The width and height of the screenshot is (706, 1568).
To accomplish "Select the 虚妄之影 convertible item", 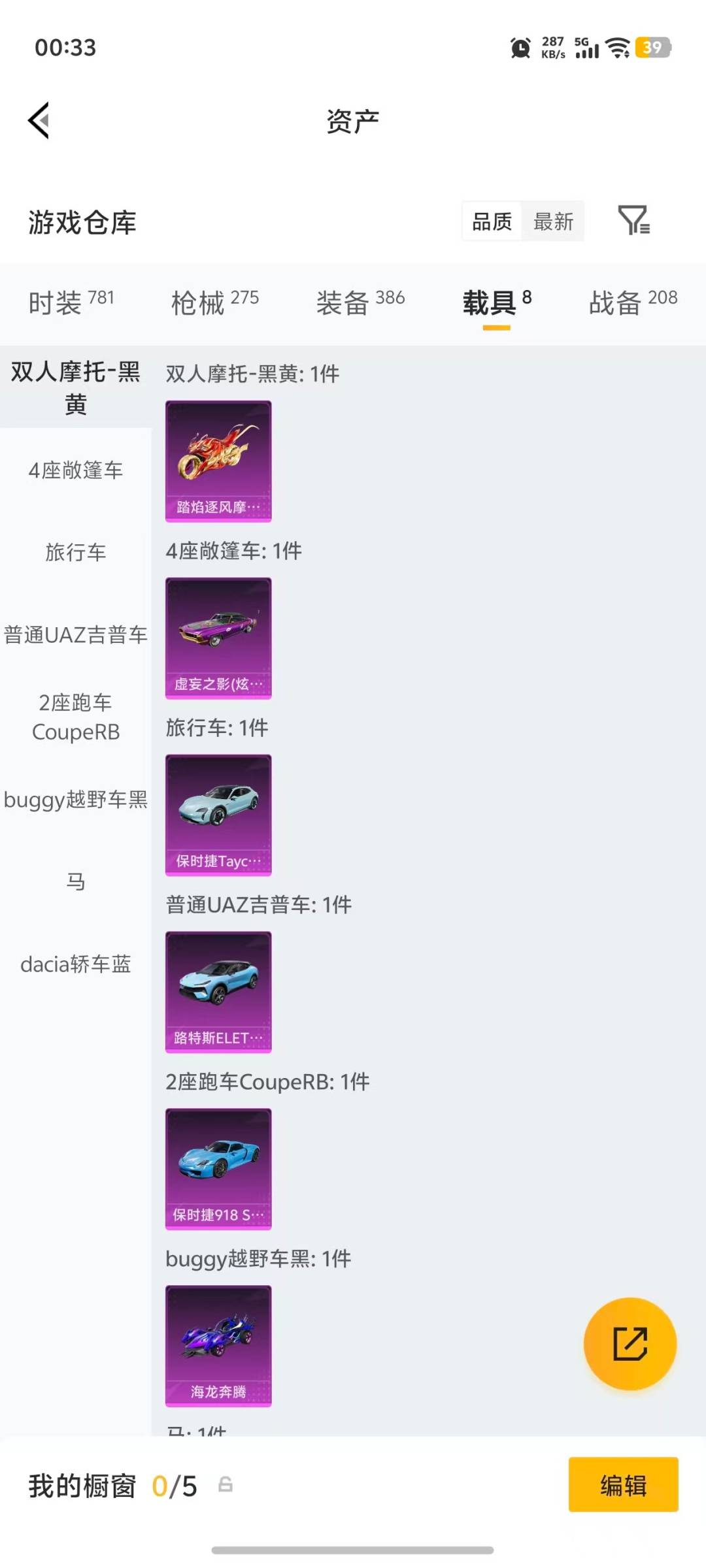I will point(218,638).
